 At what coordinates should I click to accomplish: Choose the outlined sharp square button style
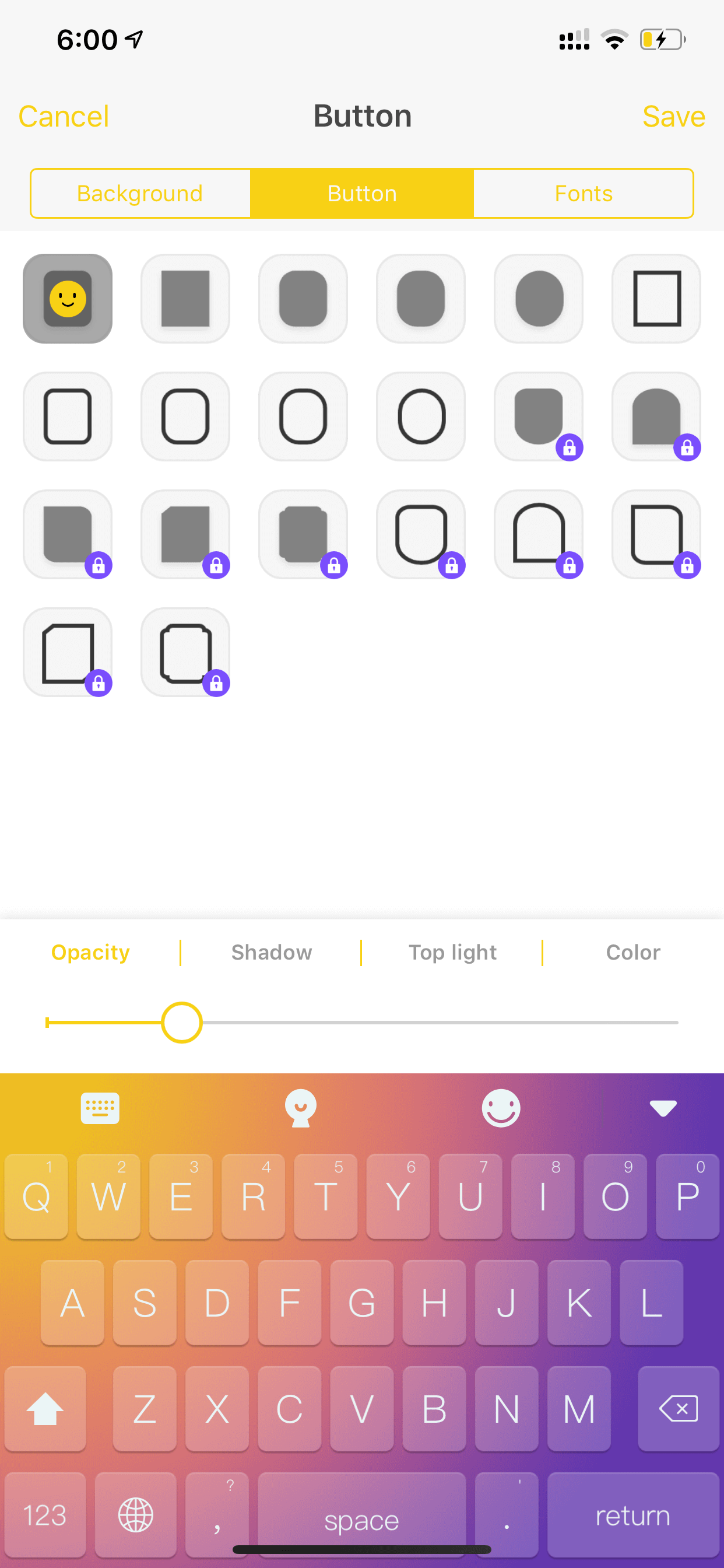(x=656, y=298)
